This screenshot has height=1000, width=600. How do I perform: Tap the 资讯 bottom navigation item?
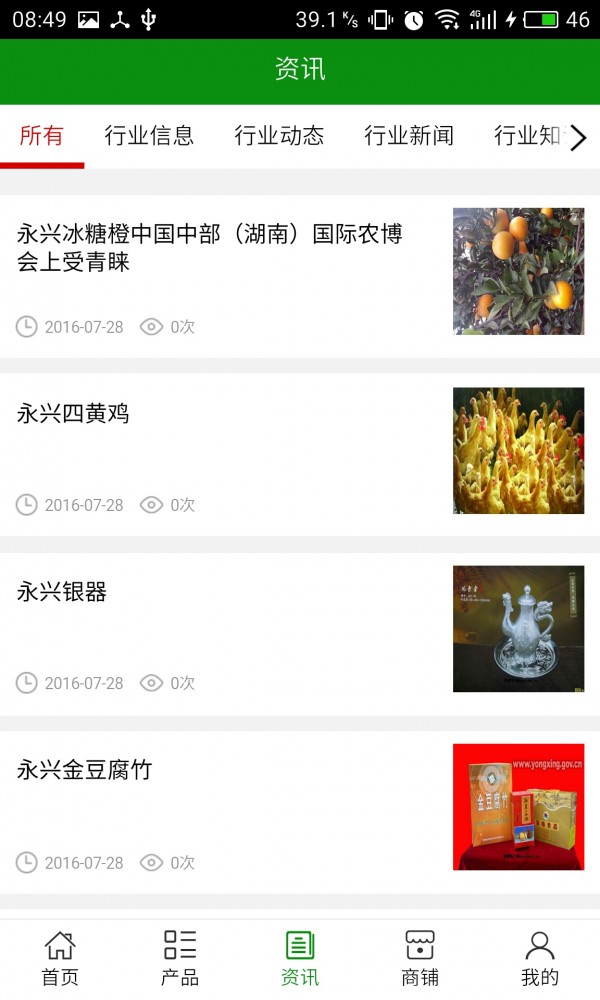click(x=300, y=958)
